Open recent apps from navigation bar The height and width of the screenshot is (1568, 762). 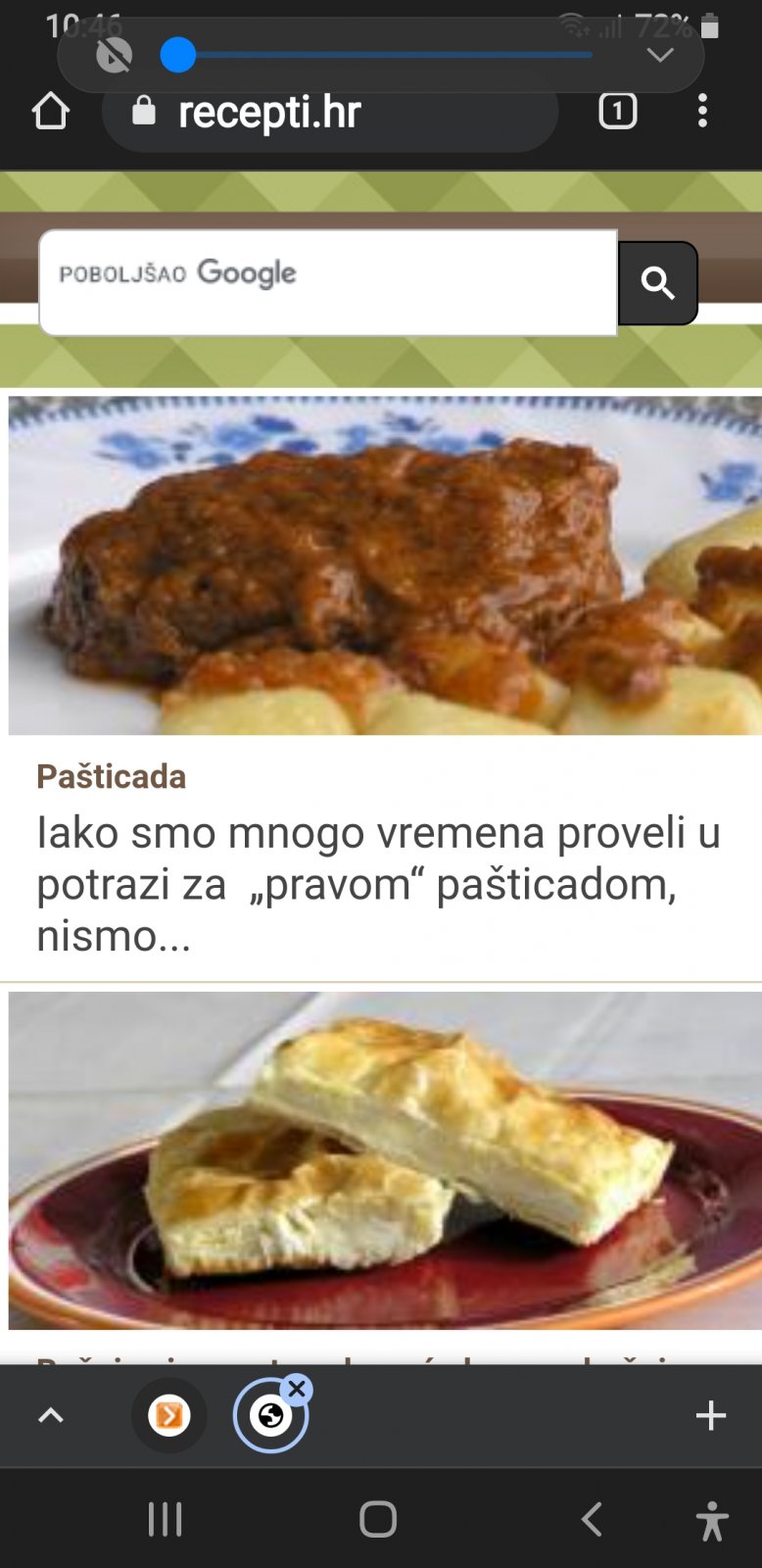click(x=165, y=1520)
